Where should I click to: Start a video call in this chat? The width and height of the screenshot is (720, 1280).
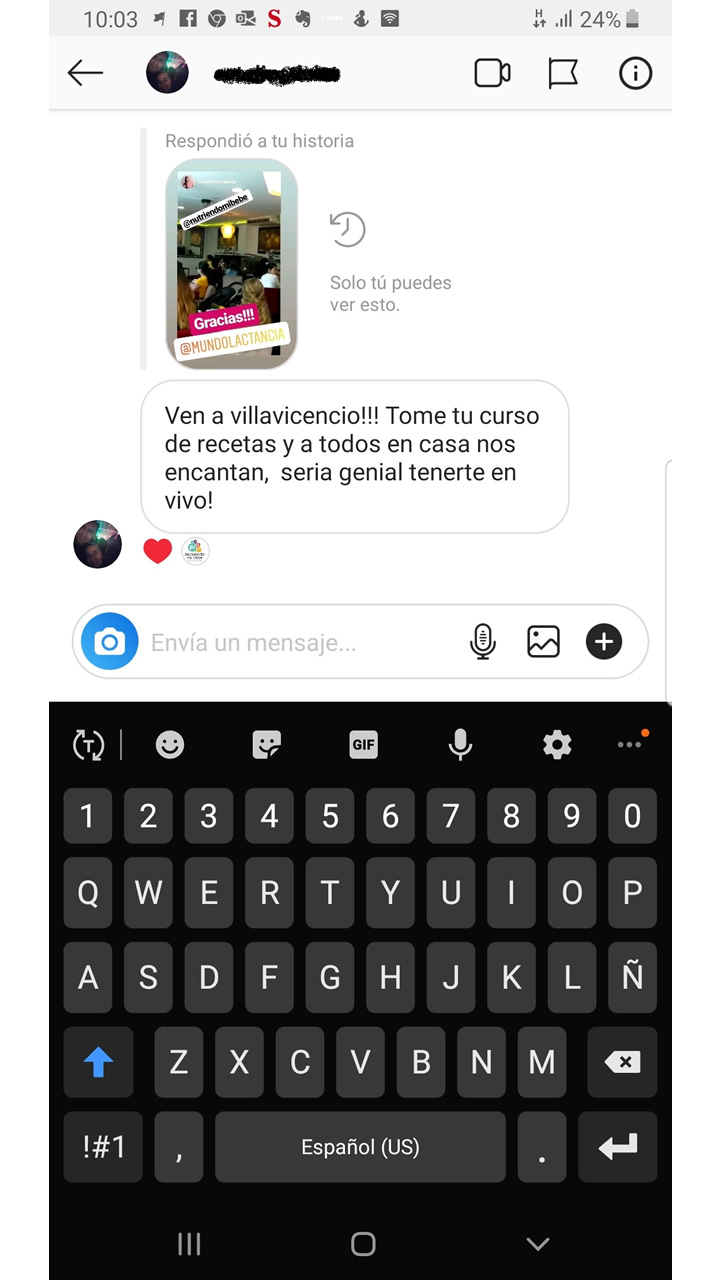tap(492, 73)
